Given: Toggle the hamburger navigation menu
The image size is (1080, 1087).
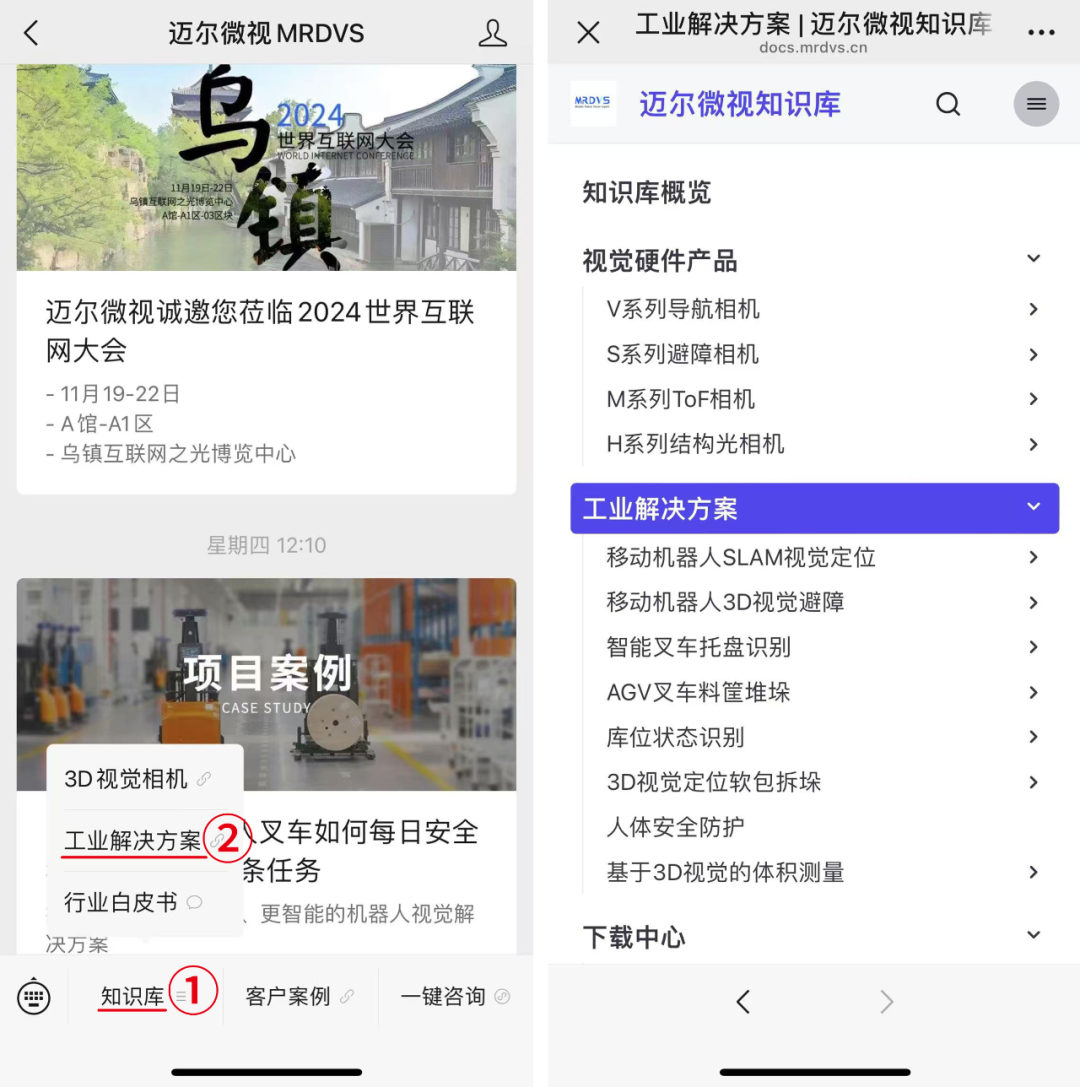Looking at the screenshot, I should click(x=1036, y=104).
